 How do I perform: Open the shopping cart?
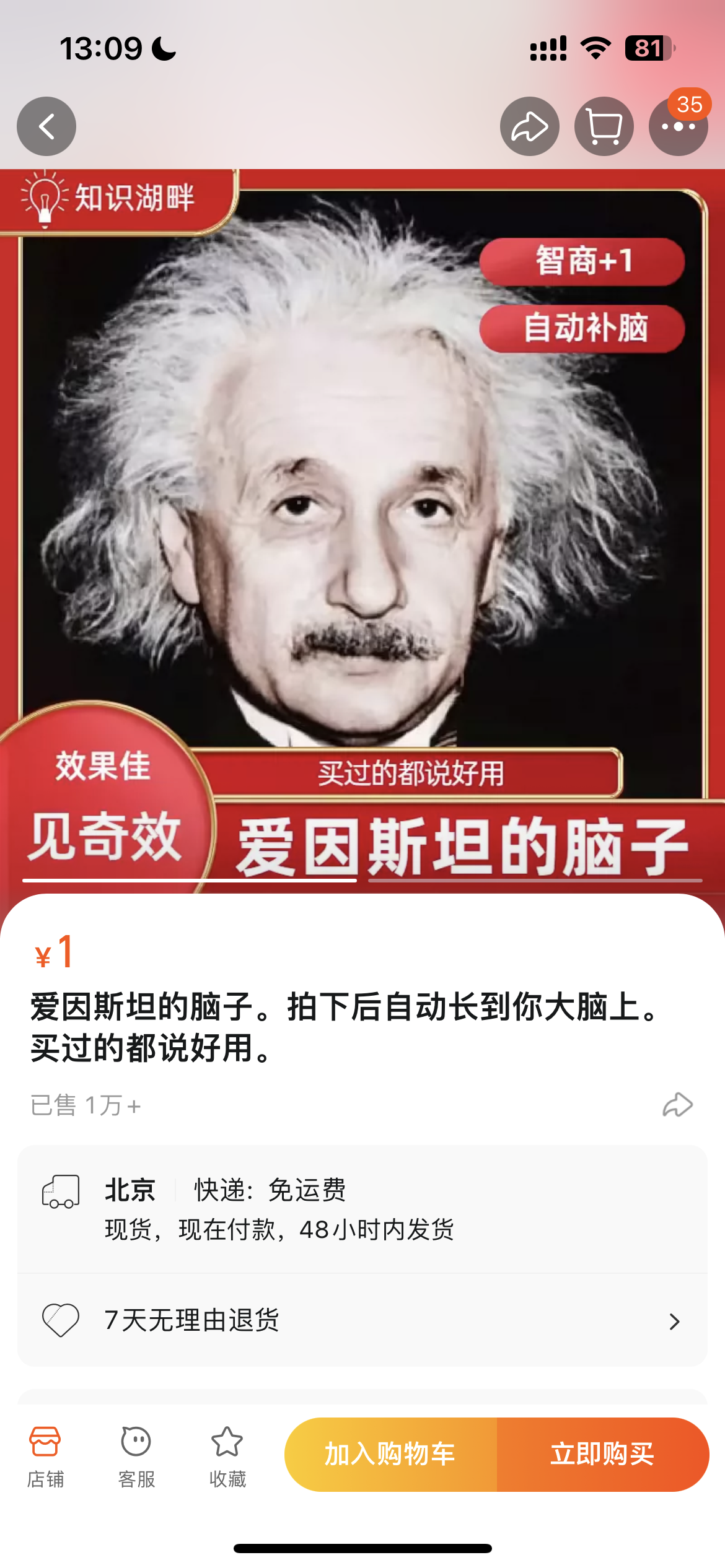pos(604,126)
